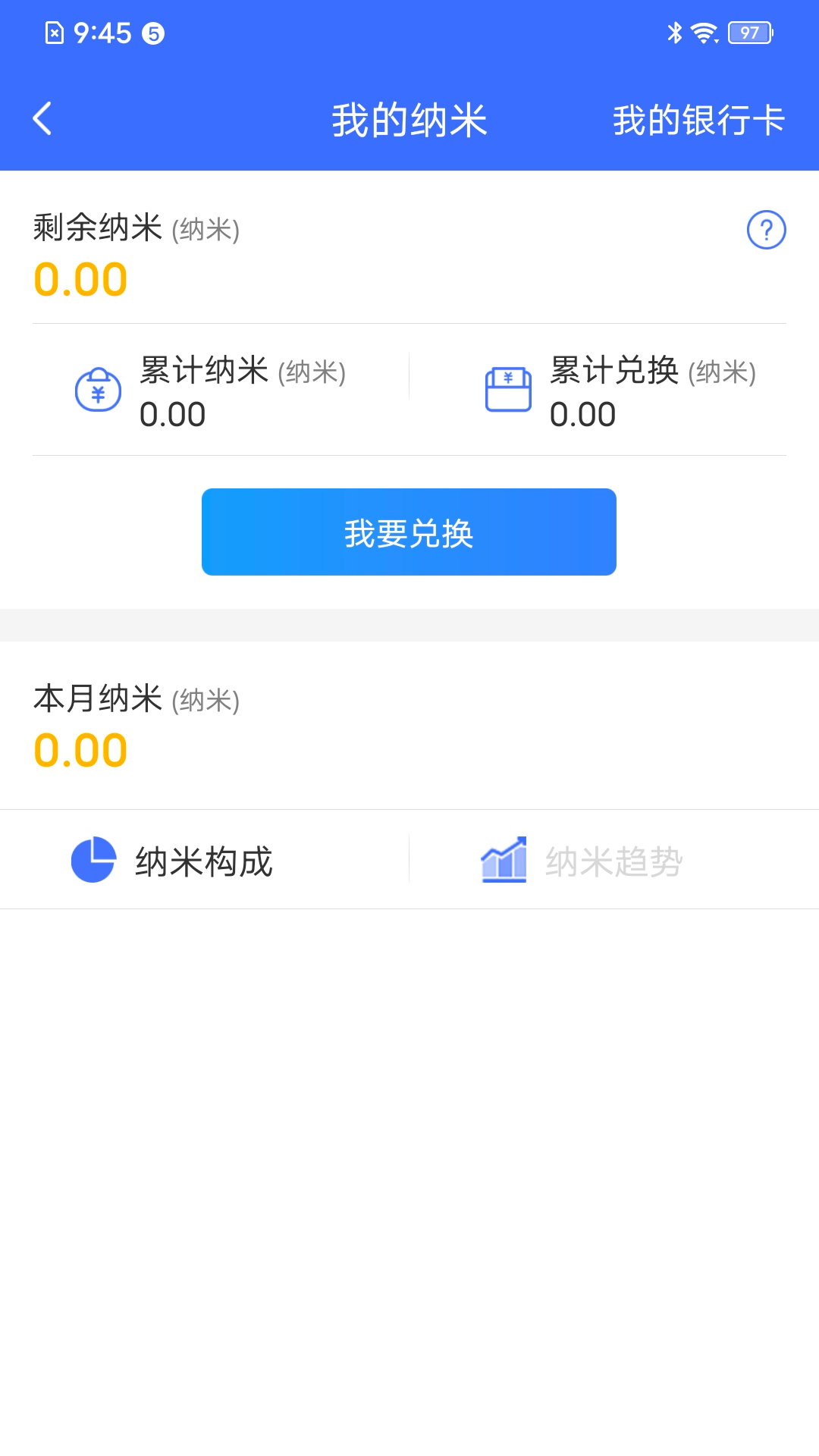Tap the SIM card status icon
The height and width of the screenshot is (1456, 819).
click(x=53, y=33)
